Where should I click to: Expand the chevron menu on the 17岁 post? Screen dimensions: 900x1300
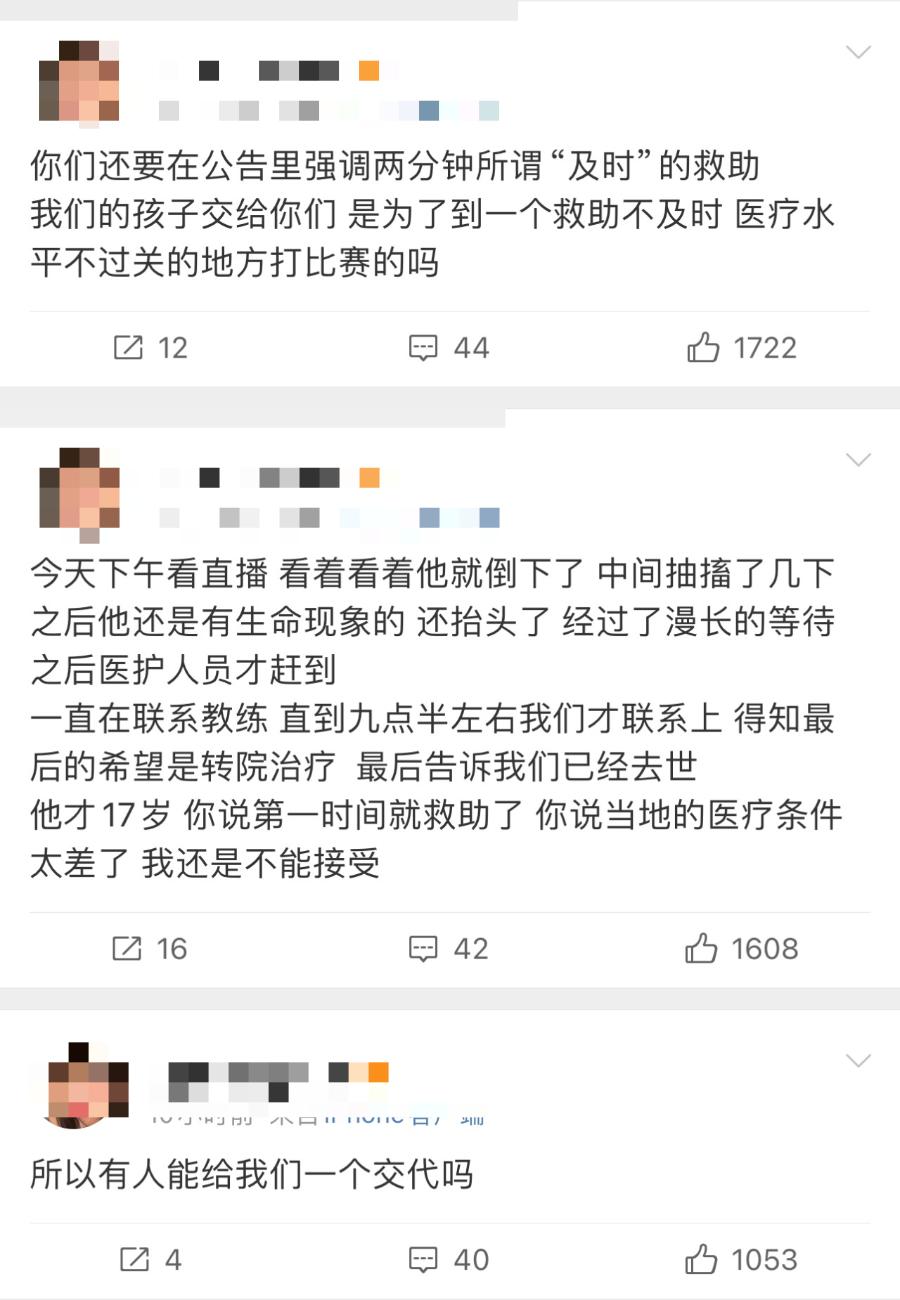click(x=858, y=460)
